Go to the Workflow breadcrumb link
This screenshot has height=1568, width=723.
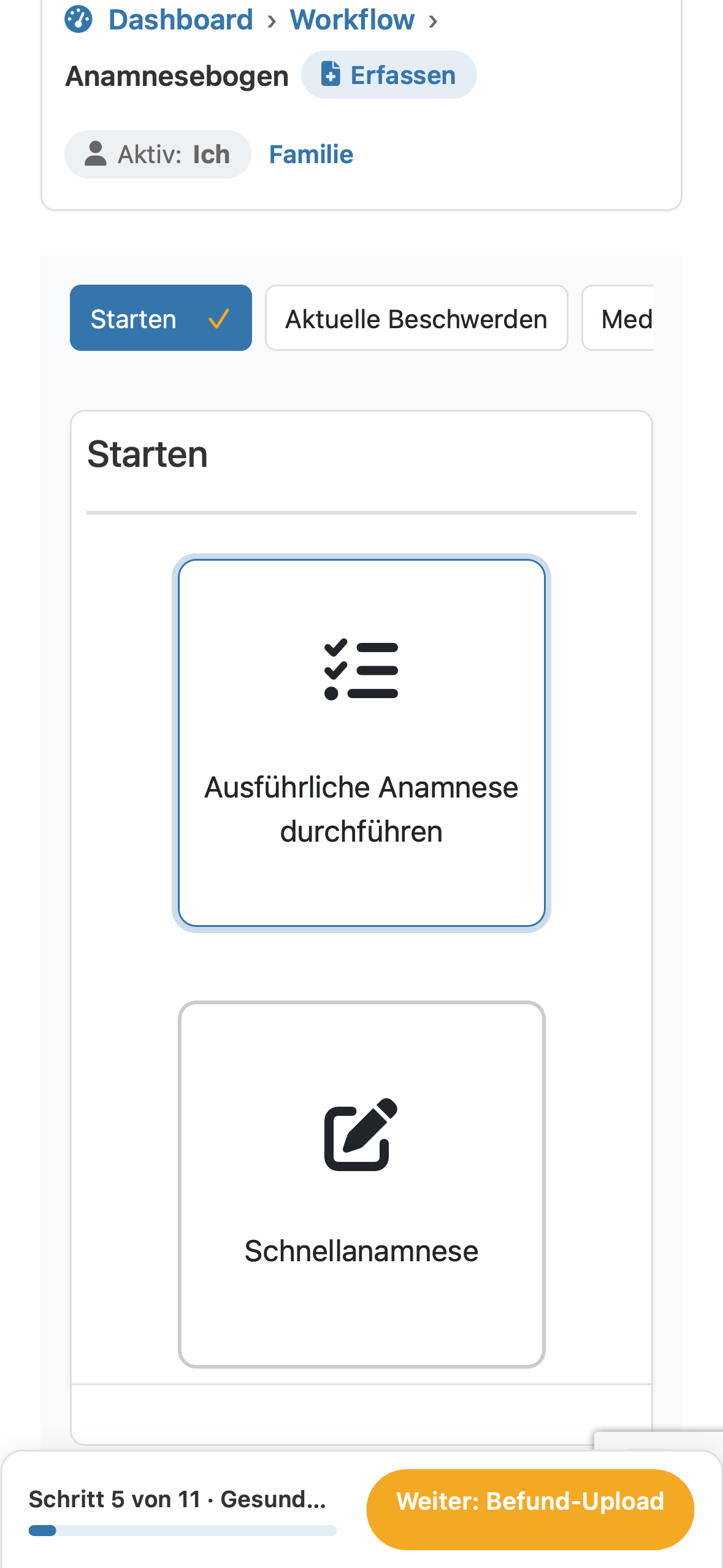pos(352,20)
